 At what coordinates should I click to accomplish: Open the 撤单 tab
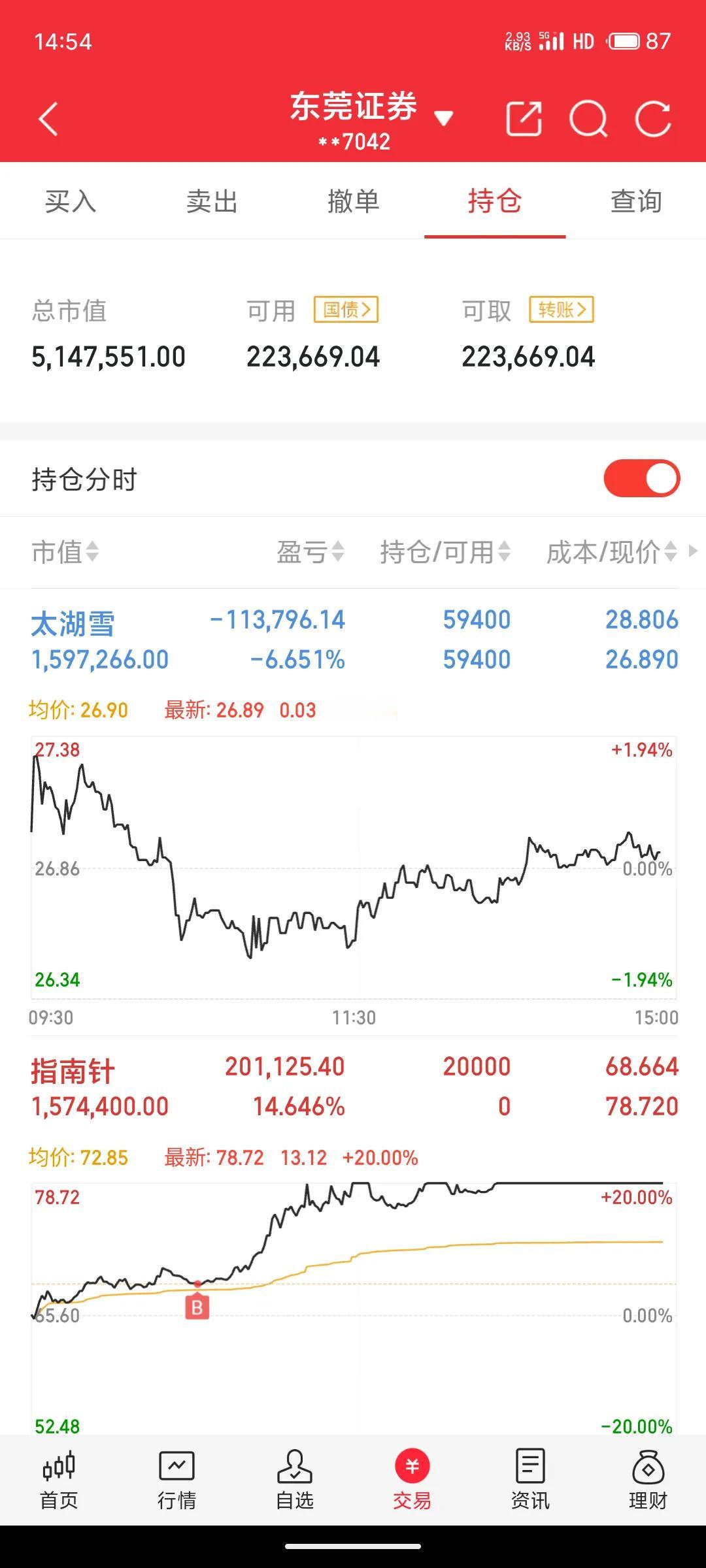pyautogui.click(x=353, y=201)
